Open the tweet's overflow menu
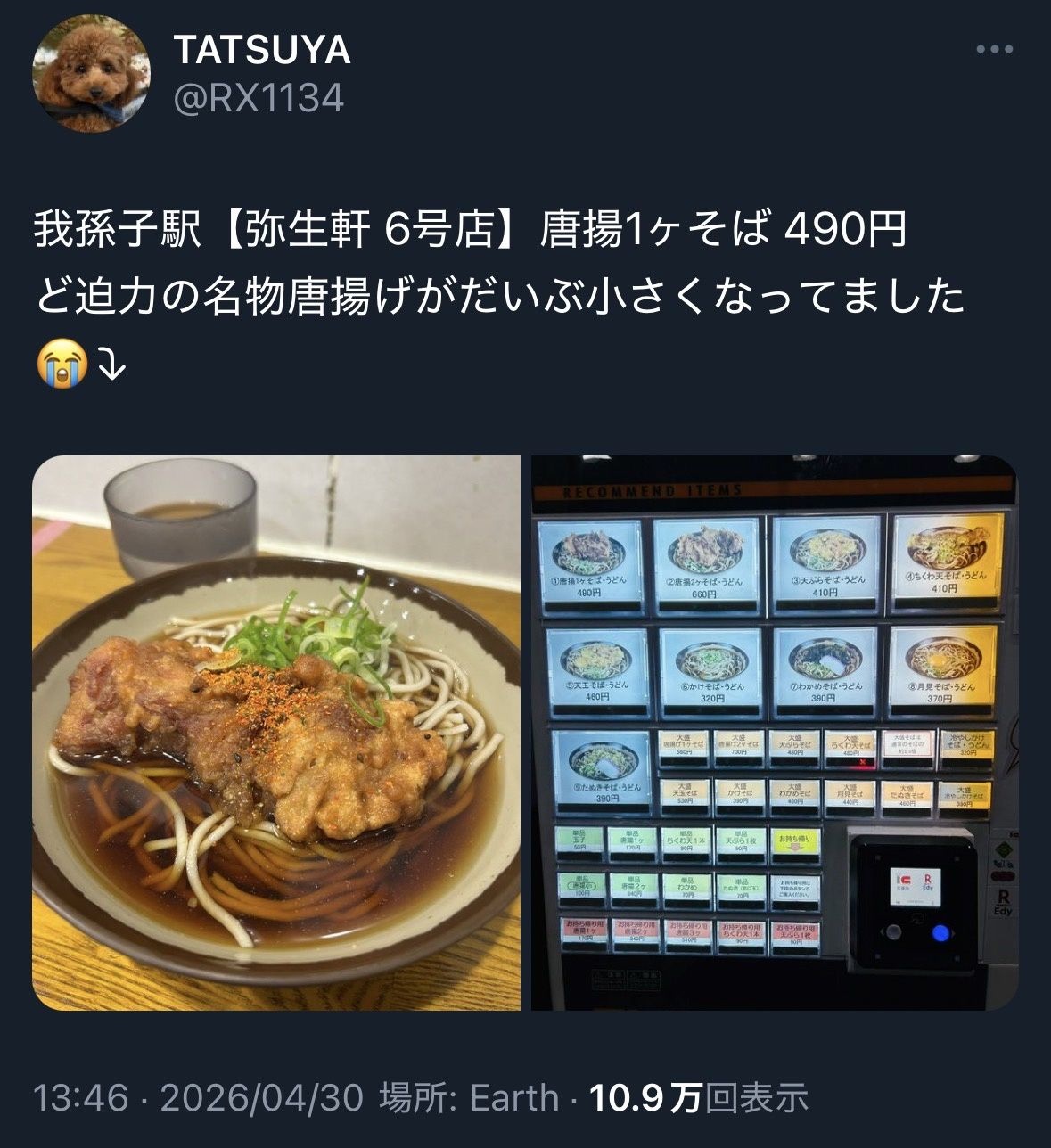The height and width of the screenshot is (1148, 1051). tap(994, 50)
